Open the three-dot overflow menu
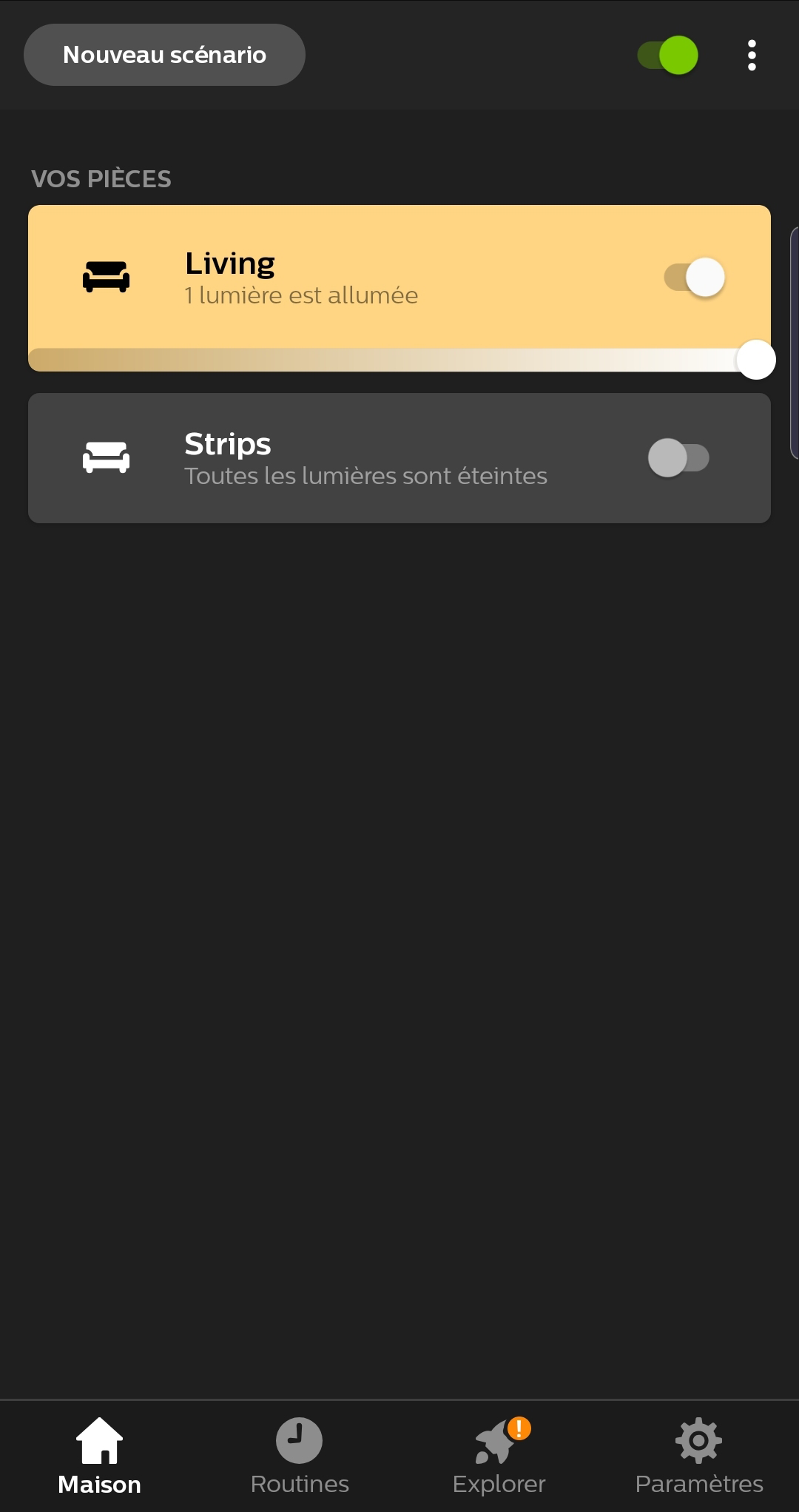 pos(752,56)
